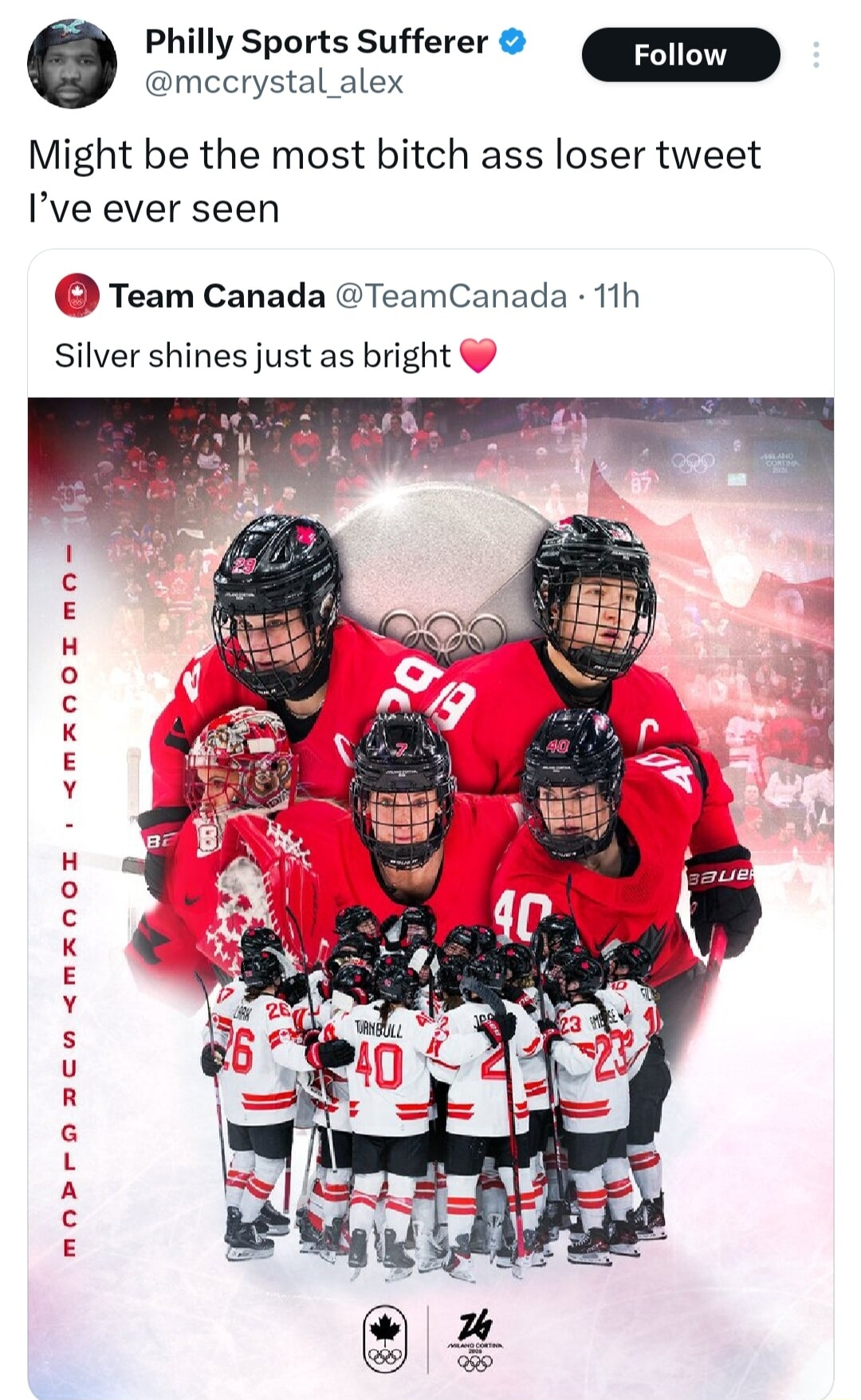Open the quoted Team Canada tweet
Image resolution: width=861 pixels, height=1400 pixels.
point(431,355)
